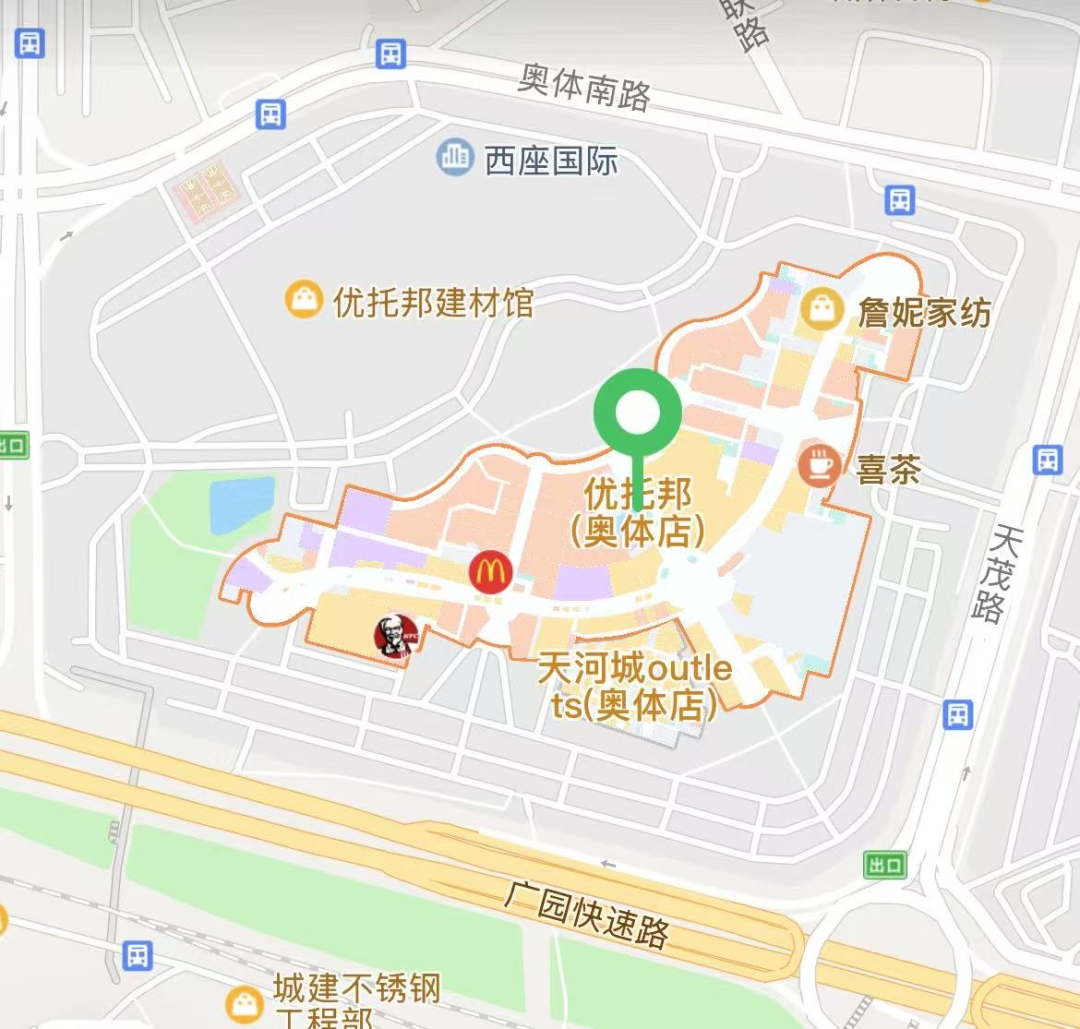Open the 优托邦建材馆 shop marker
Viewport: 1080px width, 1029px height.
[303, 299]
